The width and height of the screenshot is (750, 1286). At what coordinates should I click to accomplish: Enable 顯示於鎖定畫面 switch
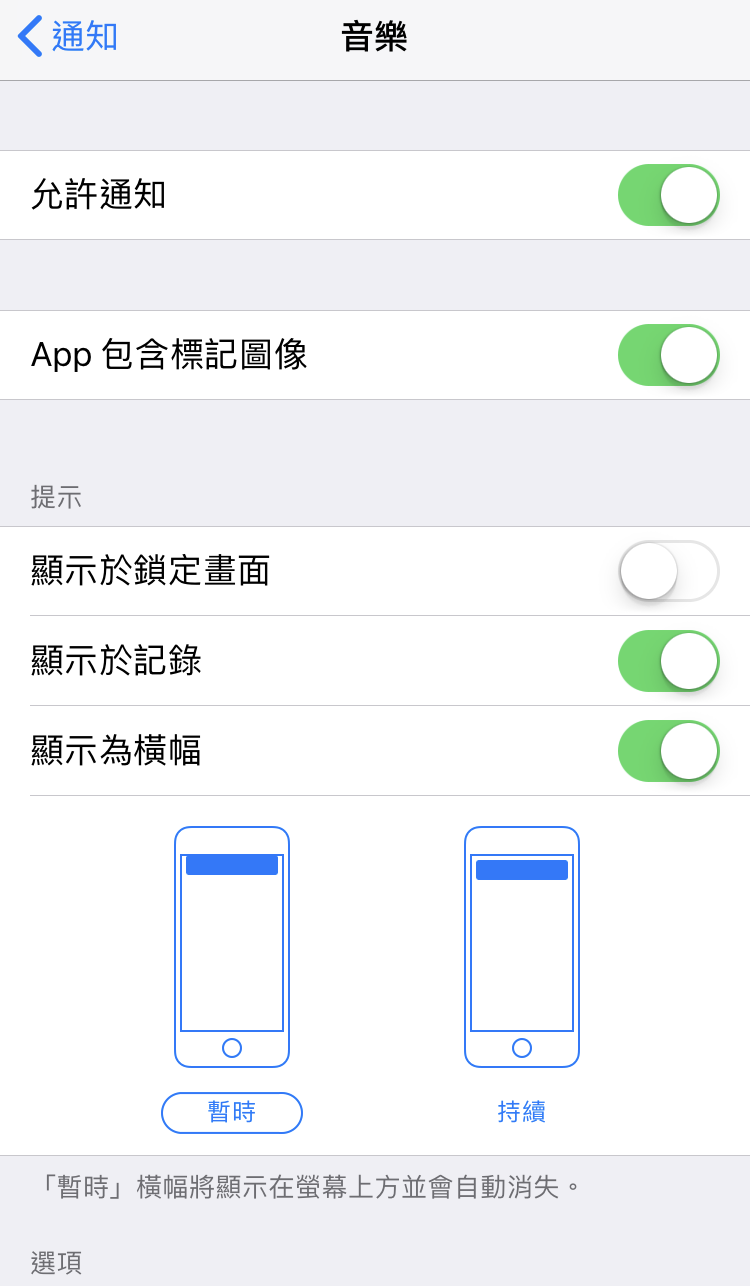pyautogui.click(x=668, y=571)
